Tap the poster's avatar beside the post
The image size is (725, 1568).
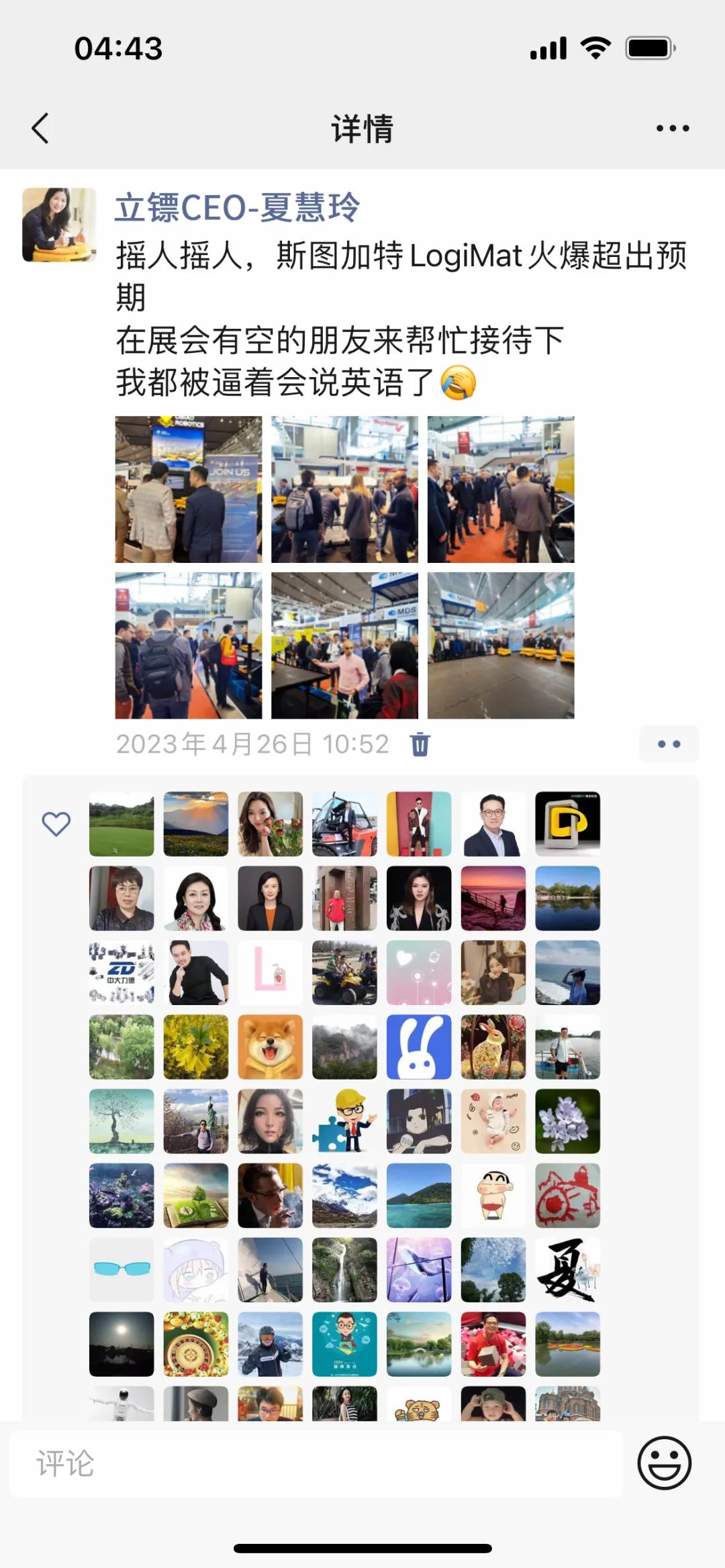click(x=59, y=225)
